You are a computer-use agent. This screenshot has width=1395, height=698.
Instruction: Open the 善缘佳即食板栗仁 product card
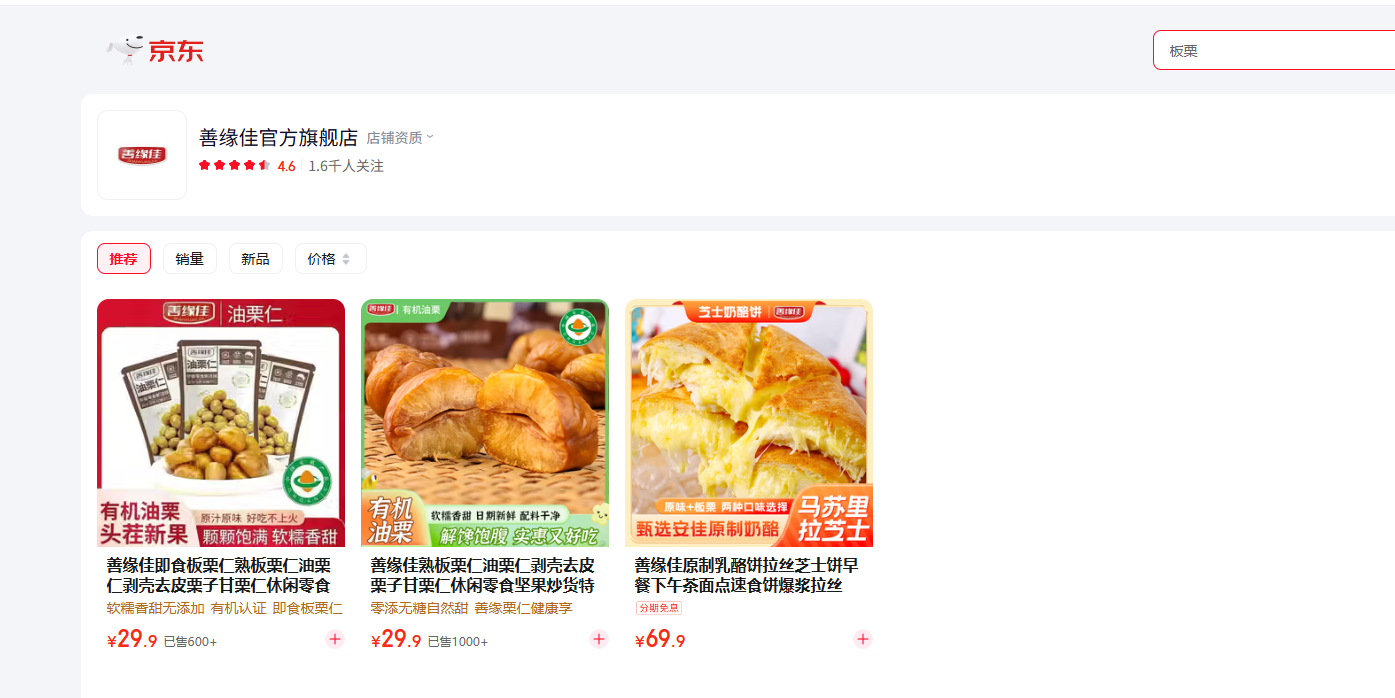(x=221, y=423)
